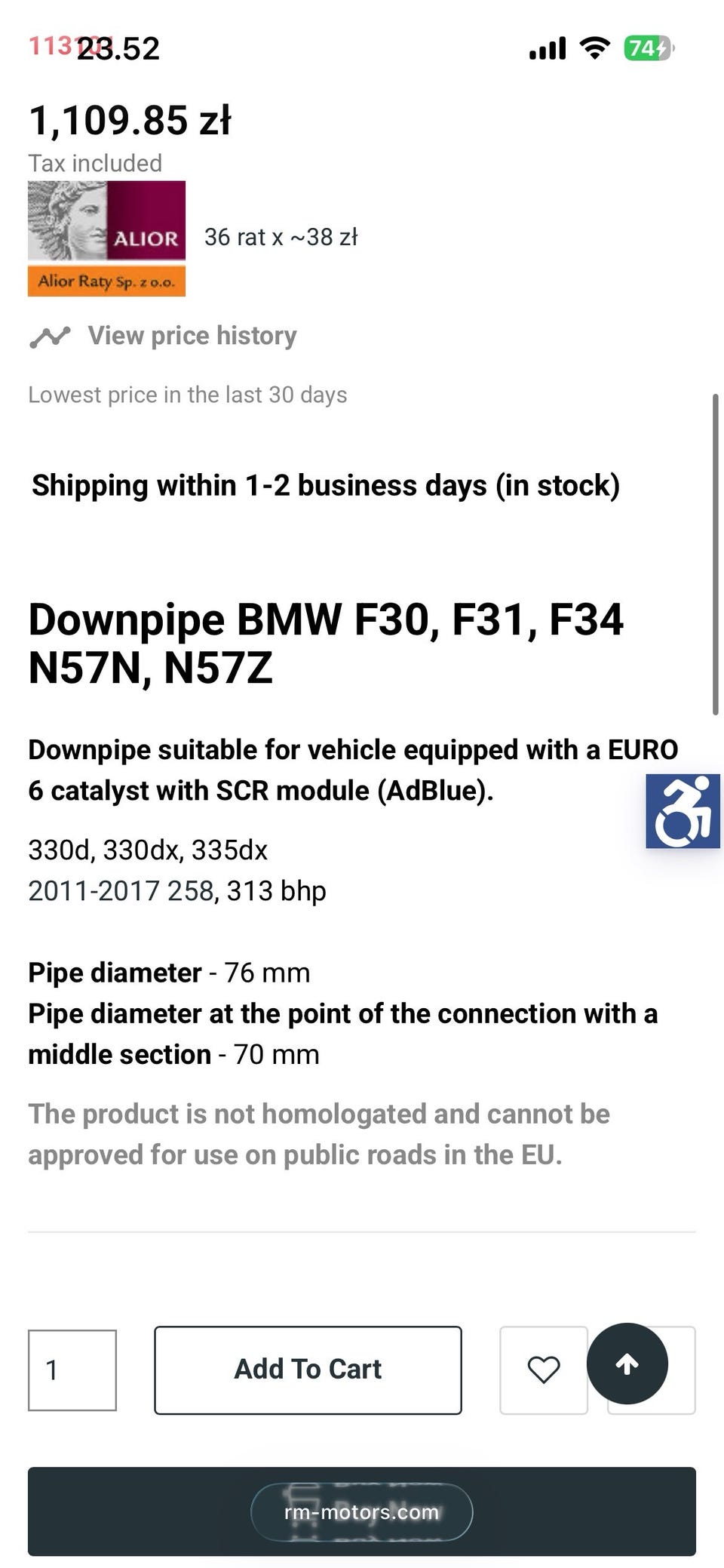Tap the rm-motors.com address pill
Image resolution: width=724 pixels, height=1568 pixels.
point(362,1512)
